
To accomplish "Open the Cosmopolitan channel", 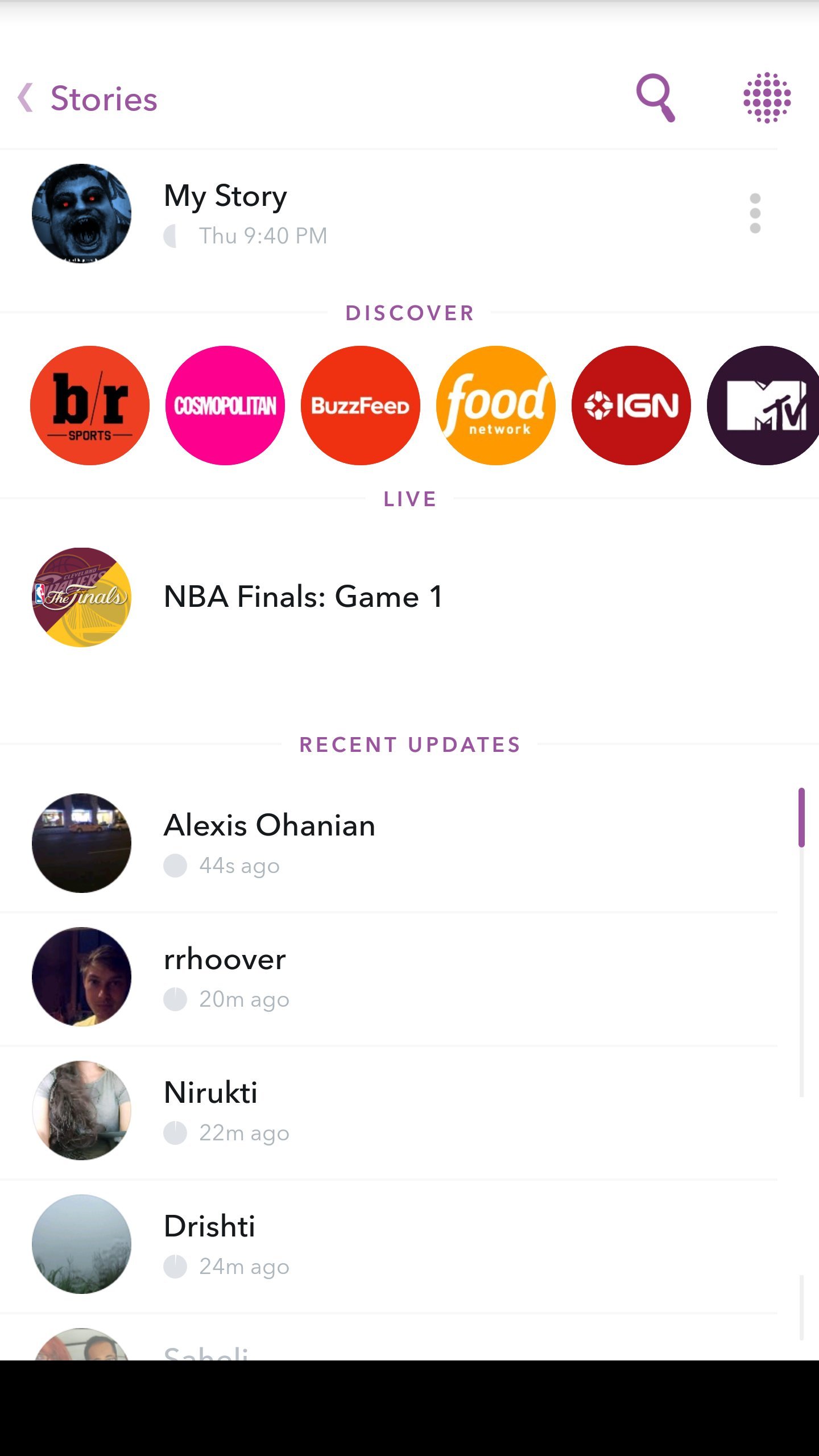I will [225, 406].
